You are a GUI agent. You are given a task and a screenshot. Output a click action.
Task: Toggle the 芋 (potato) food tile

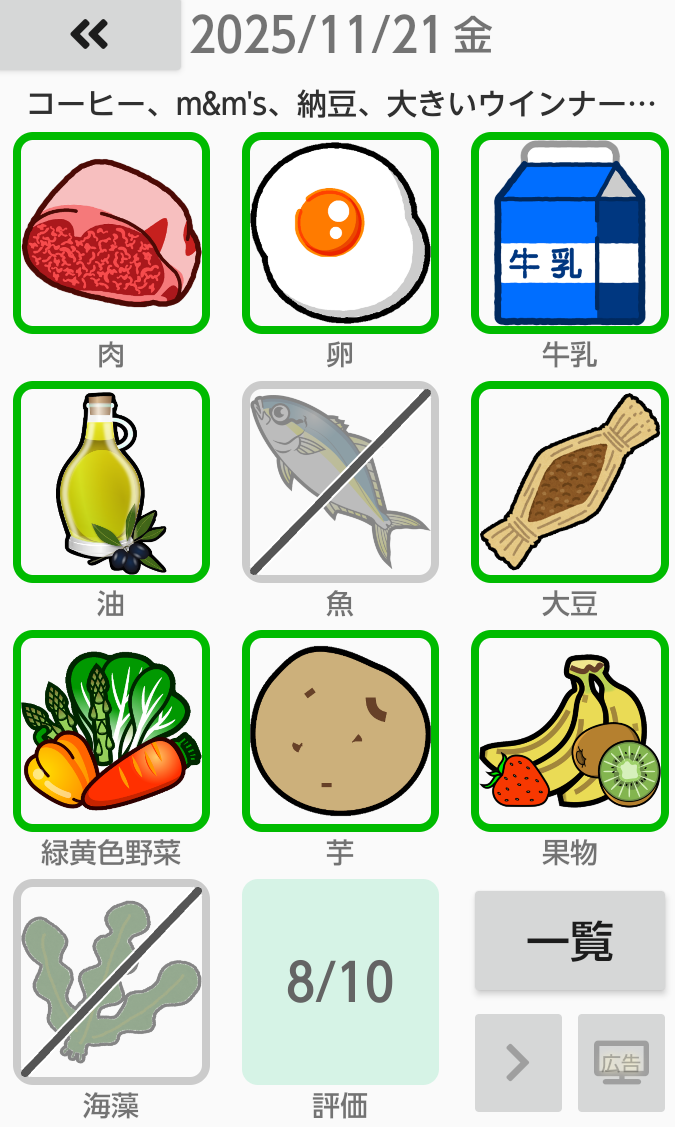click(x=340, y=730)
